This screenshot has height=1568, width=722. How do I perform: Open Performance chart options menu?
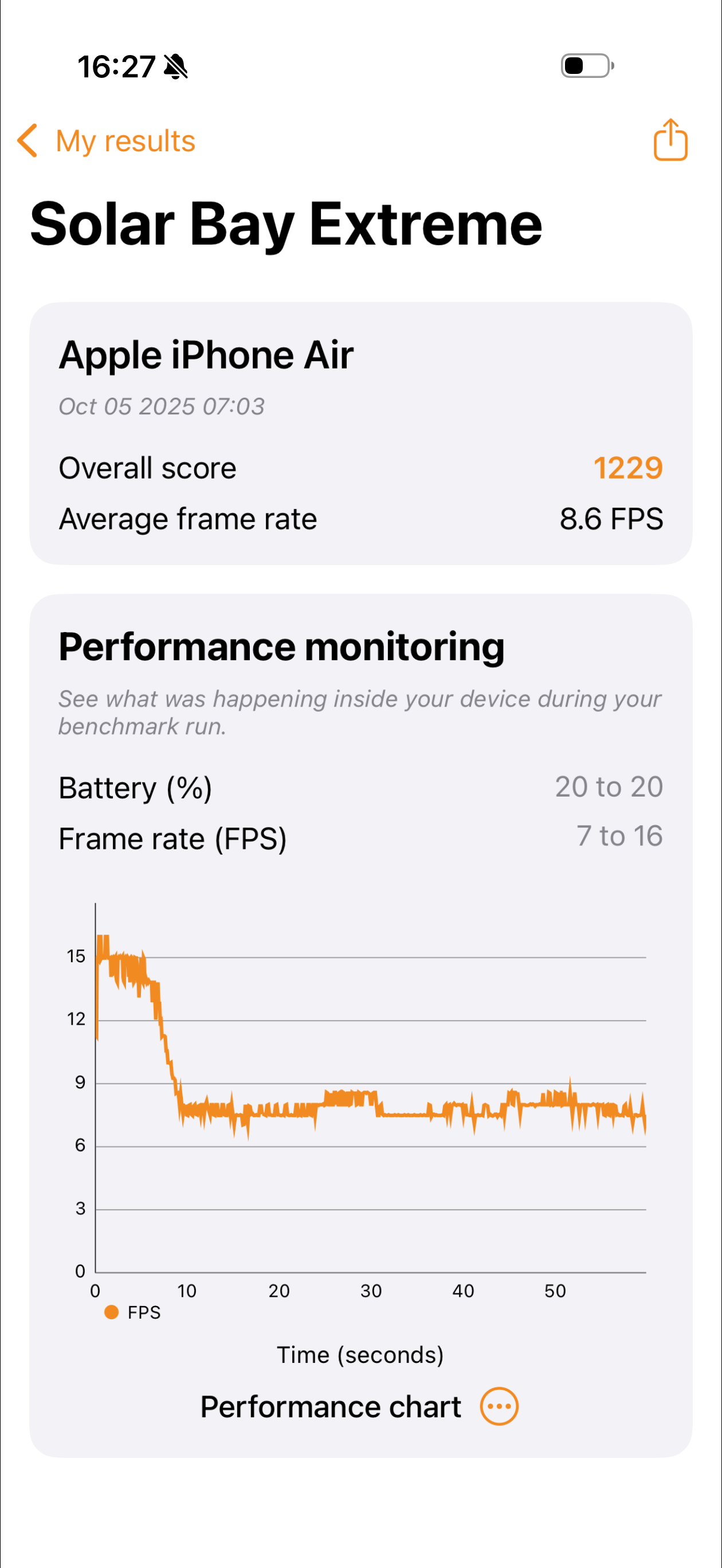pyautogui.click(x=499, y=1407)
